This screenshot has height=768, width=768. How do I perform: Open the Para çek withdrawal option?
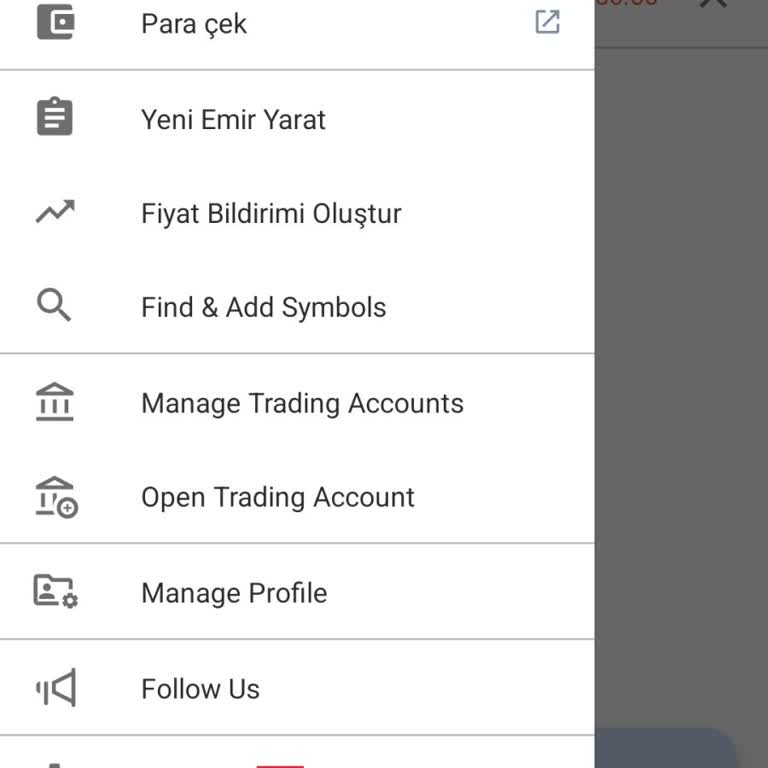point(194,24)
